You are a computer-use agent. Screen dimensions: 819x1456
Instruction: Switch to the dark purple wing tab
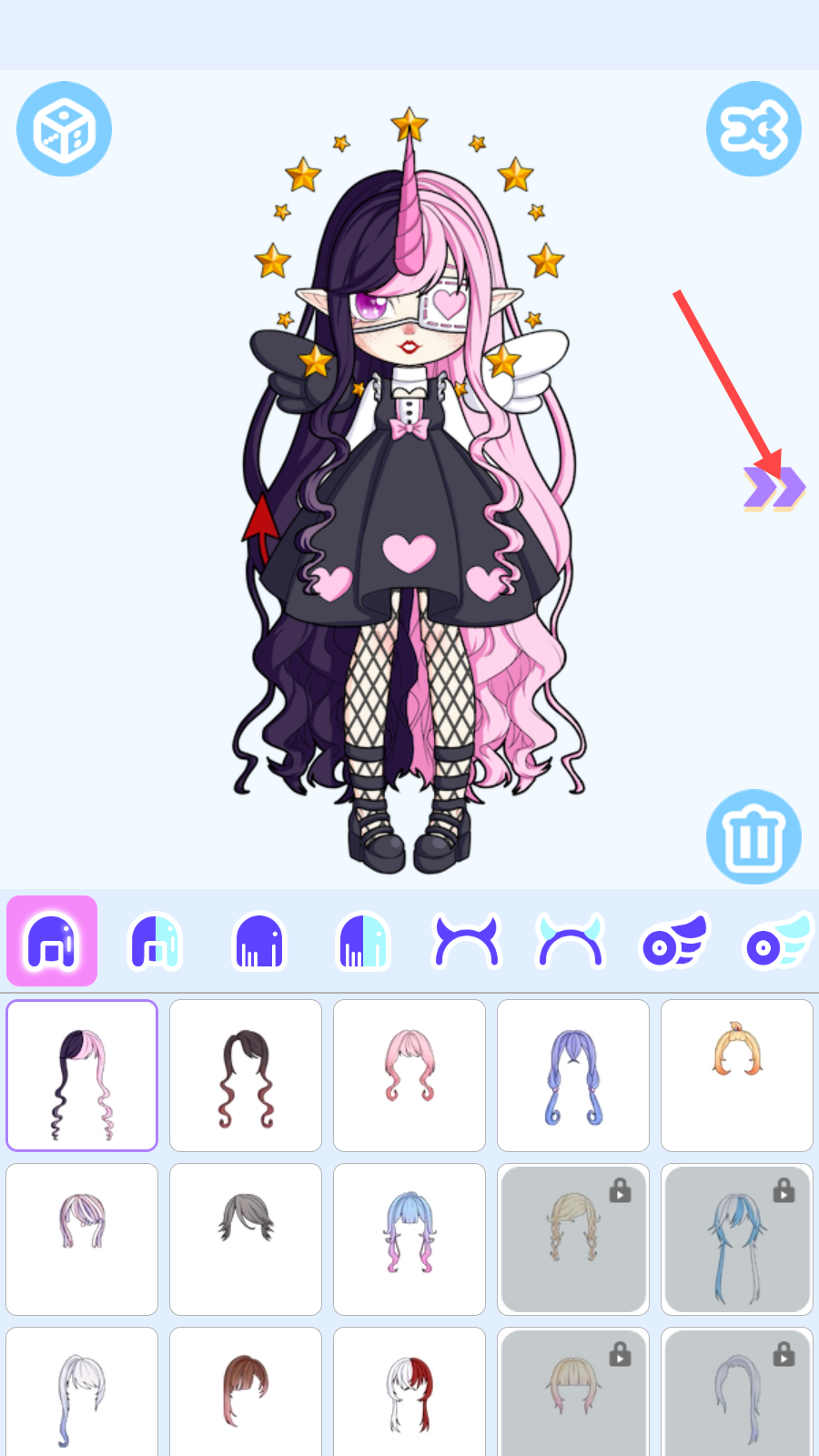click(x=674, y=941)
